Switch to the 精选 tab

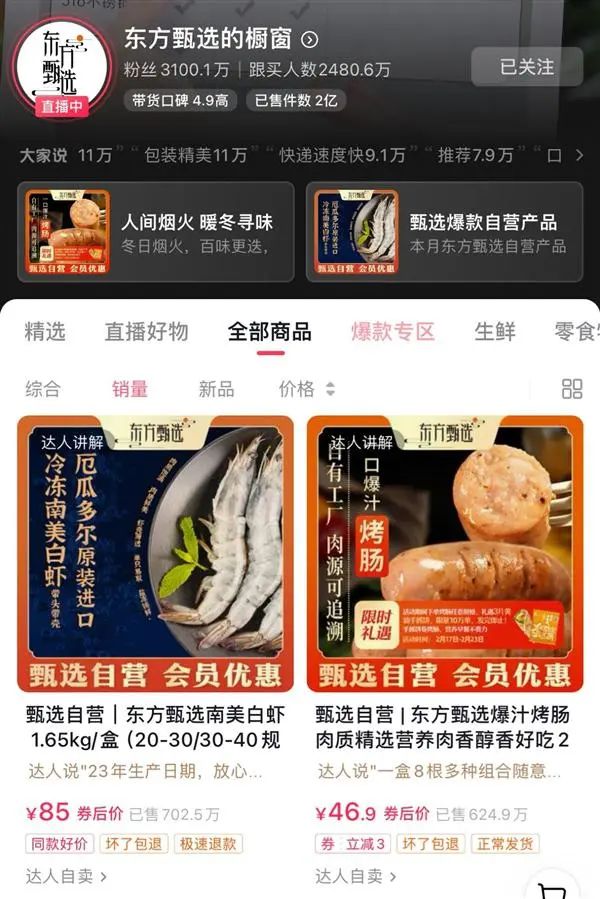45,332
